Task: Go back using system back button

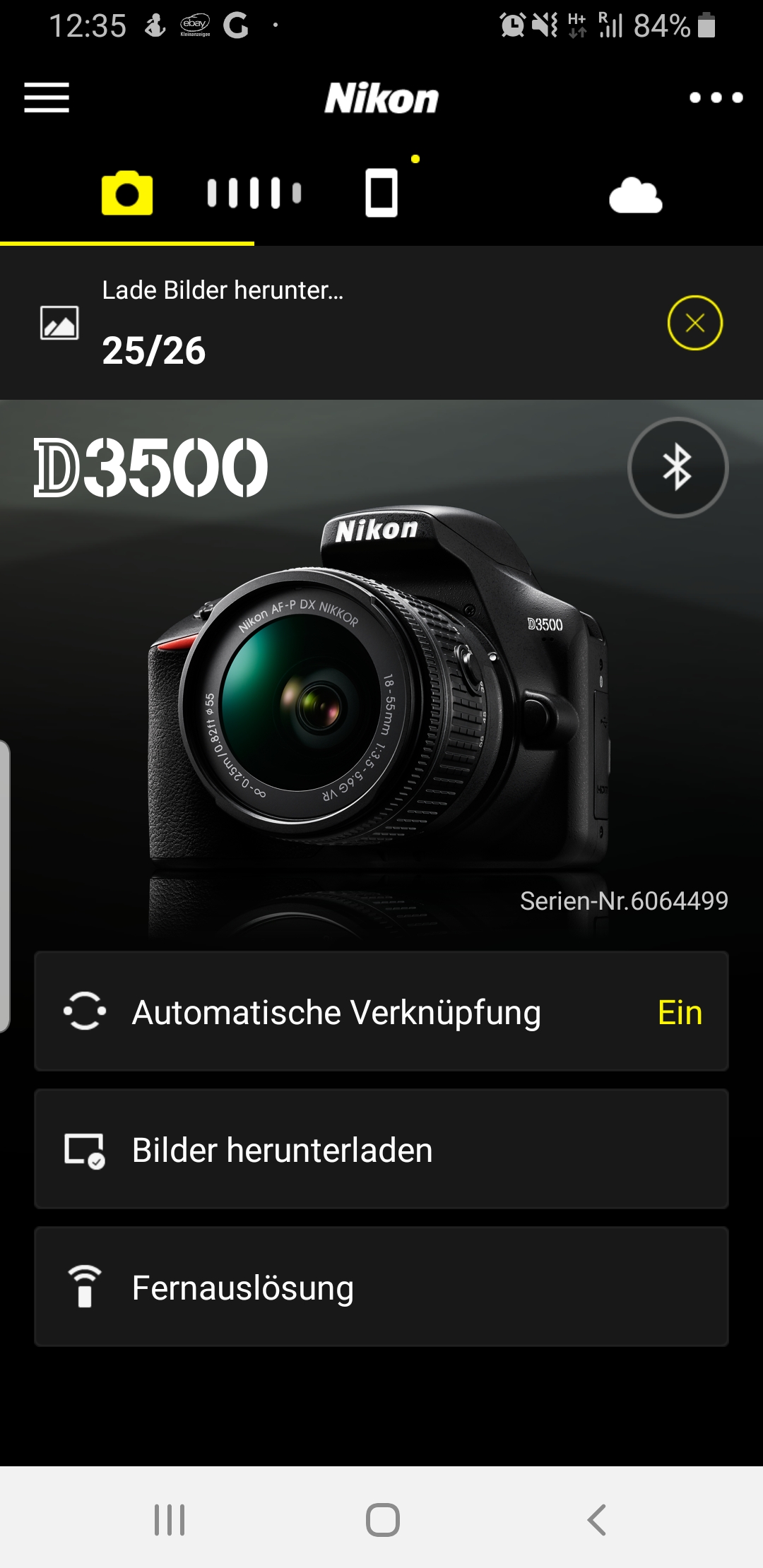Action: pyautogui.click(x=597, y=1519)
